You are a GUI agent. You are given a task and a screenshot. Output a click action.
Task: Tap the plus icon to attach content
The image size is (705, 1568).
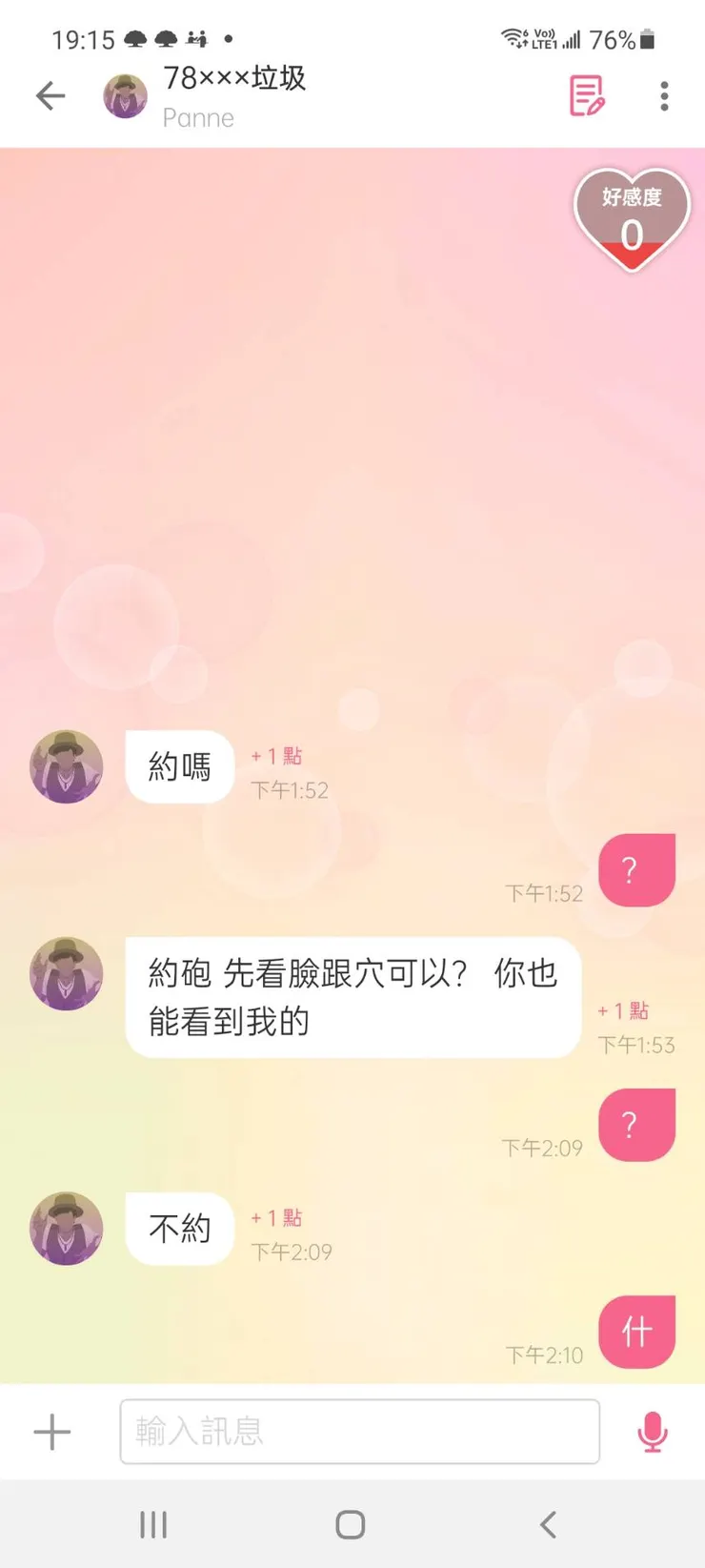click(x=52, y=1432)
